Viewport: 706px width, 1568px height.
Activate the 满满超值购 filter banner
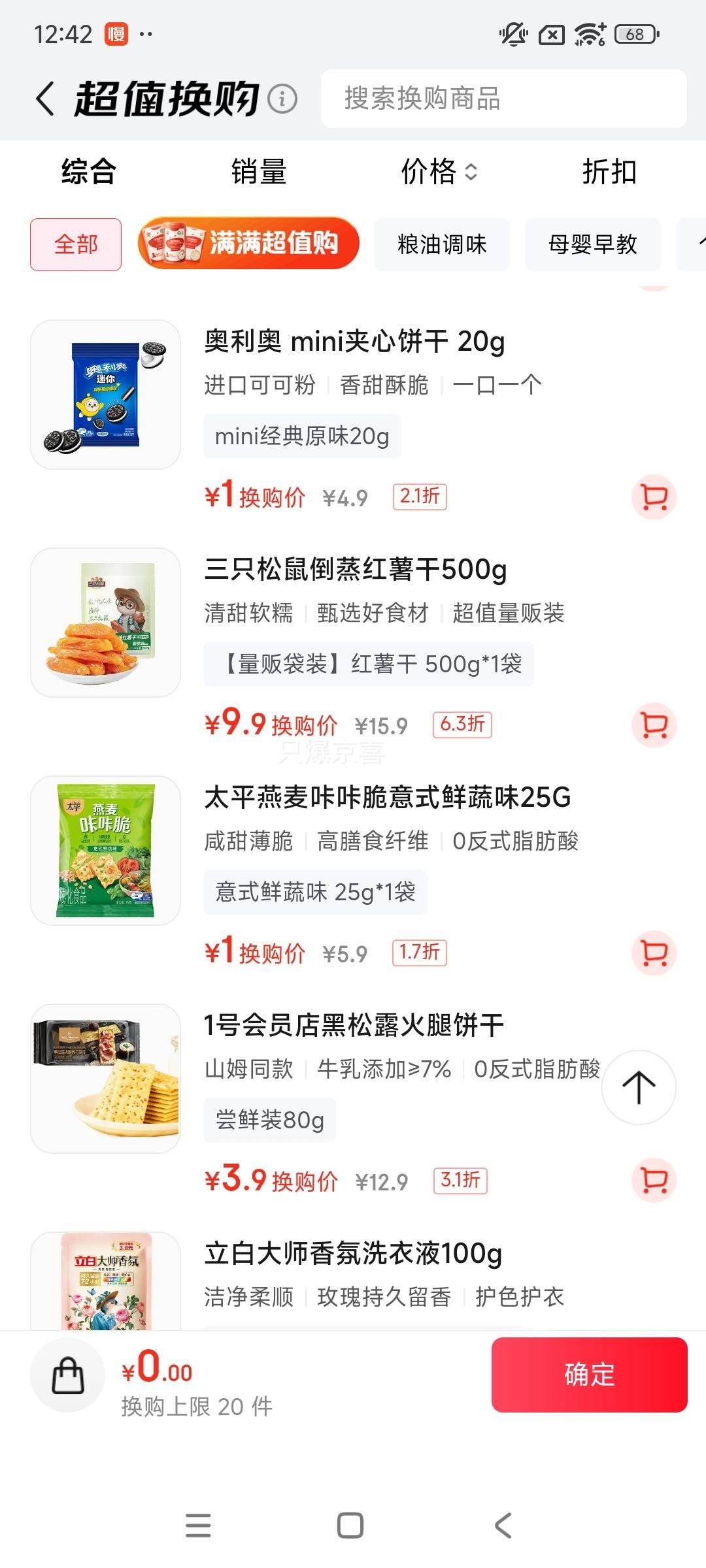(248, 242)
